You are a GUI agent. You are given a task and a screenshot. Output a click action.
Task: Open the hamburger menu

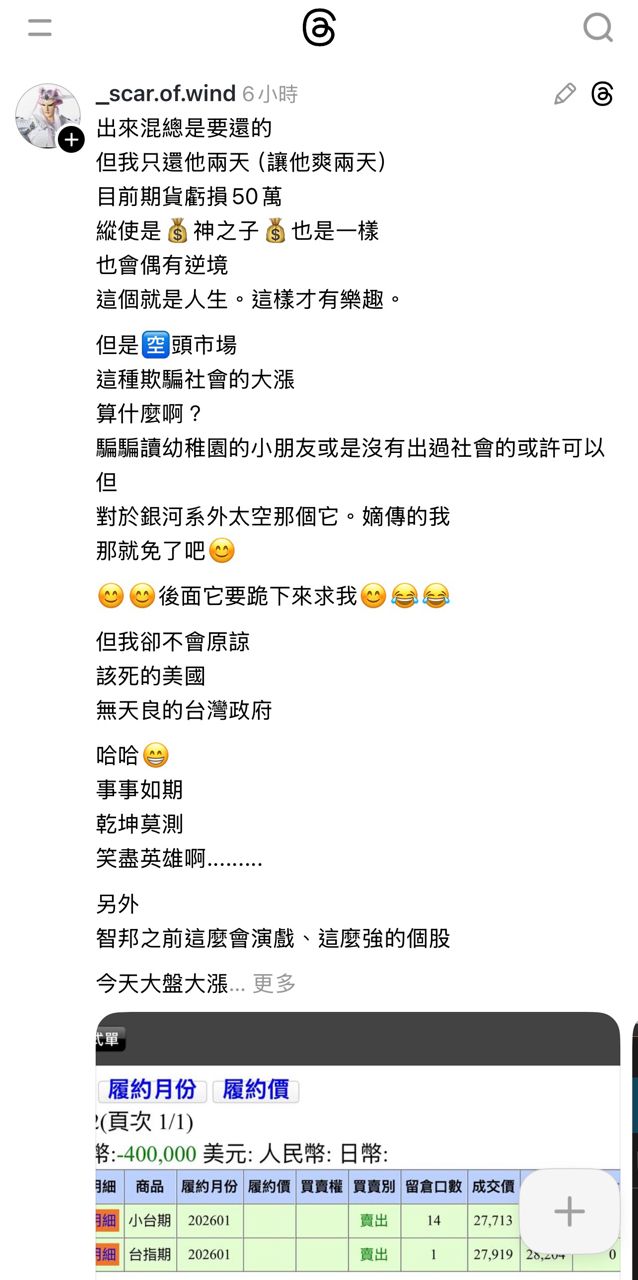point(40,28)
